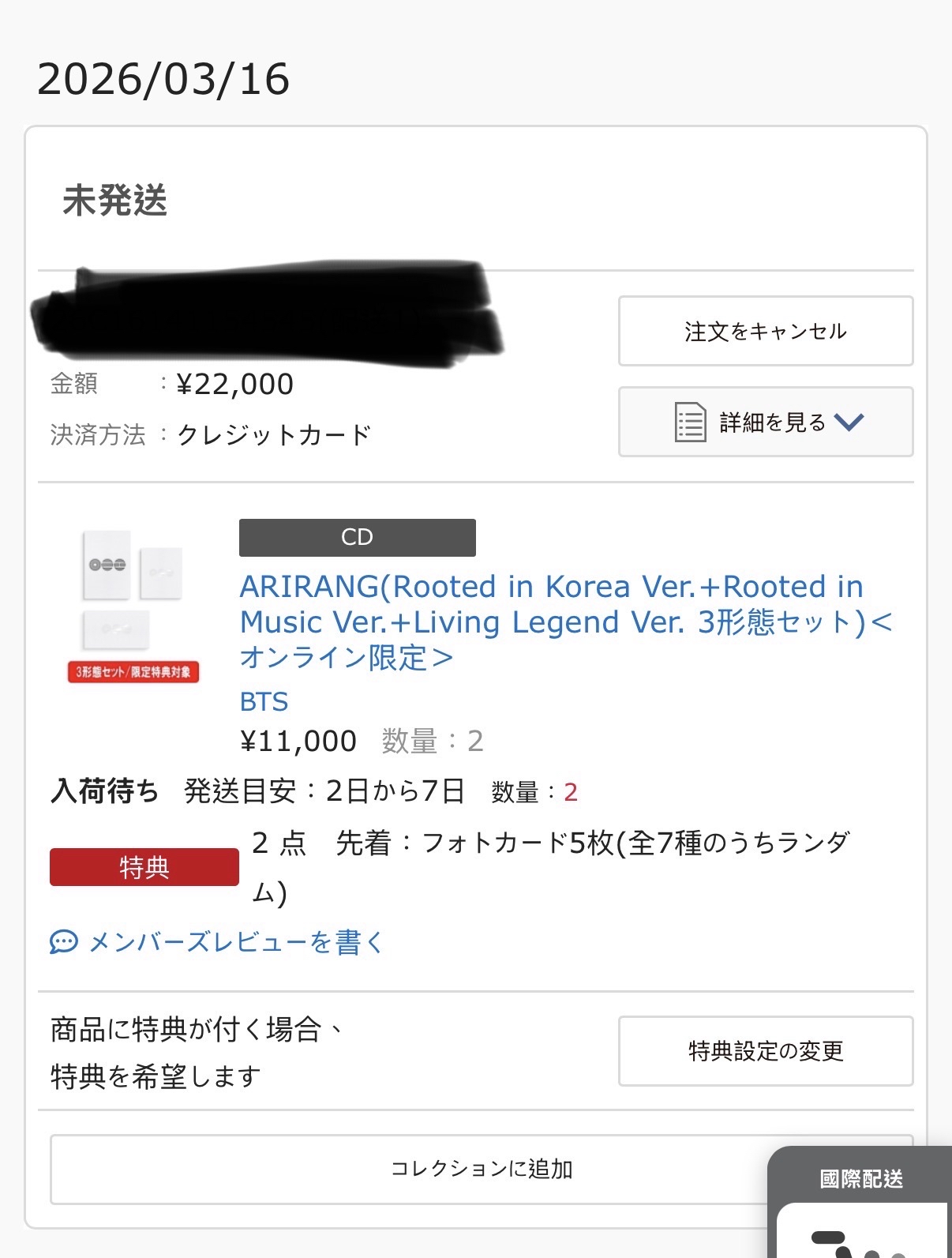Open the 特典設定の変更 bonus settings panel
The image size is (952, 1258).
[x=764, y=1051]
